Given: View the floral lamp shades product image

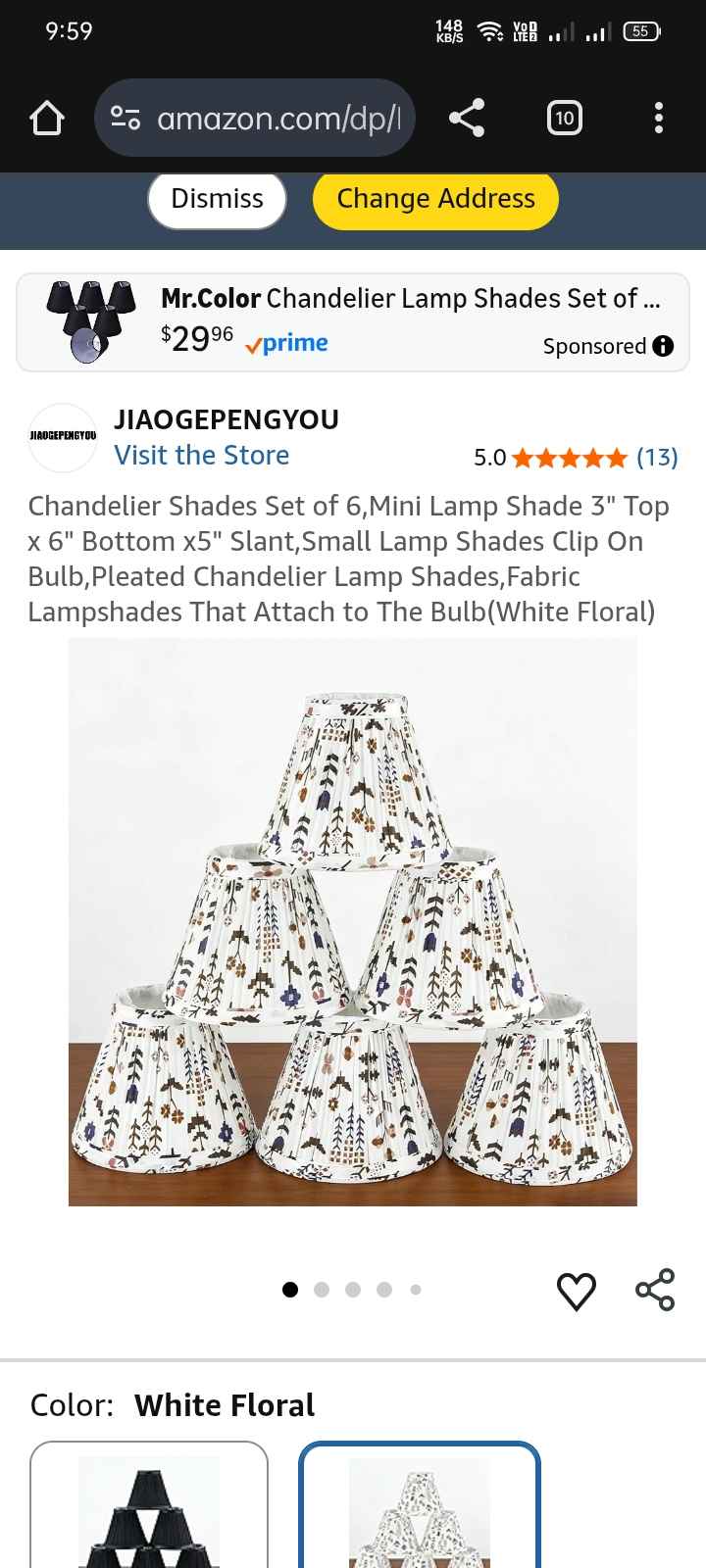Looking at the screenshot, I should pos(353,921).
